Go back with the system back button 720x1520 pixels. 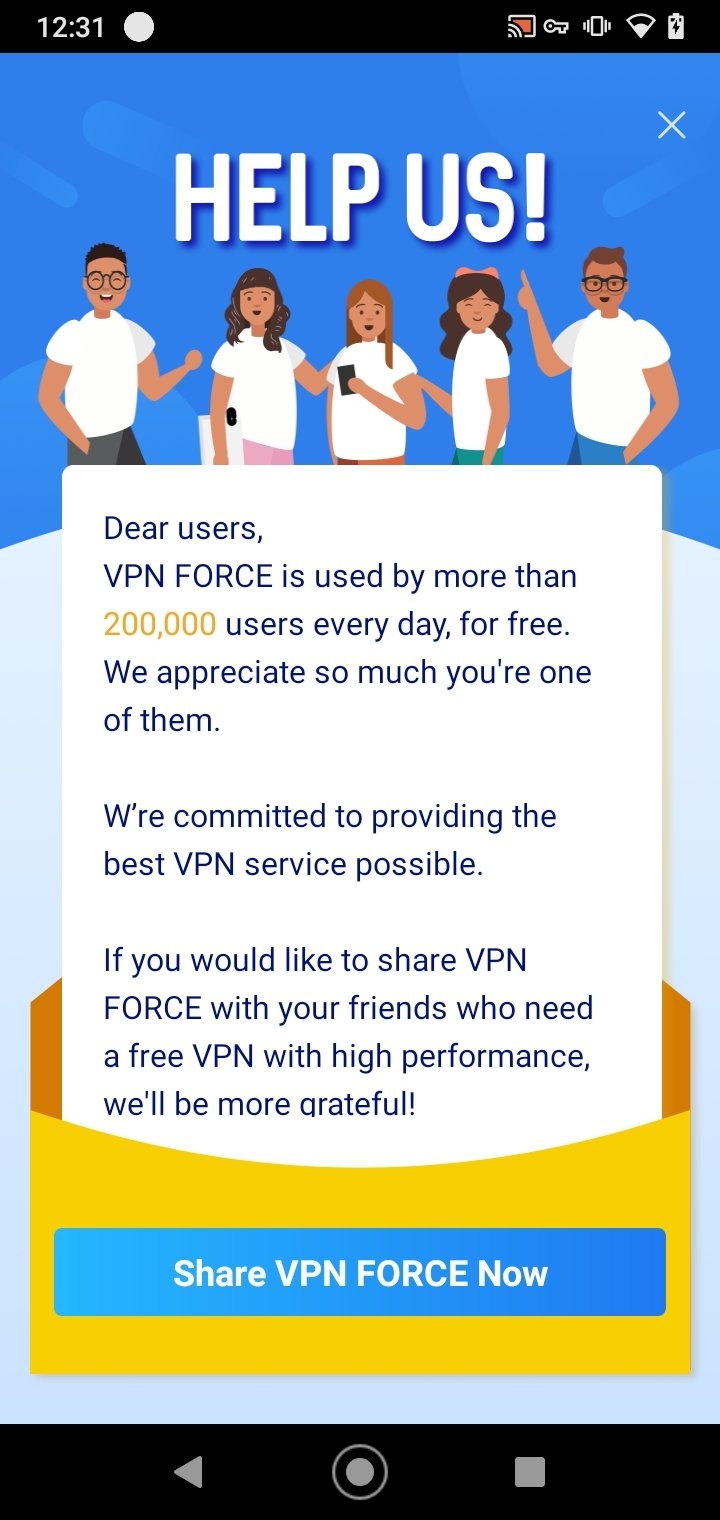188,1471
